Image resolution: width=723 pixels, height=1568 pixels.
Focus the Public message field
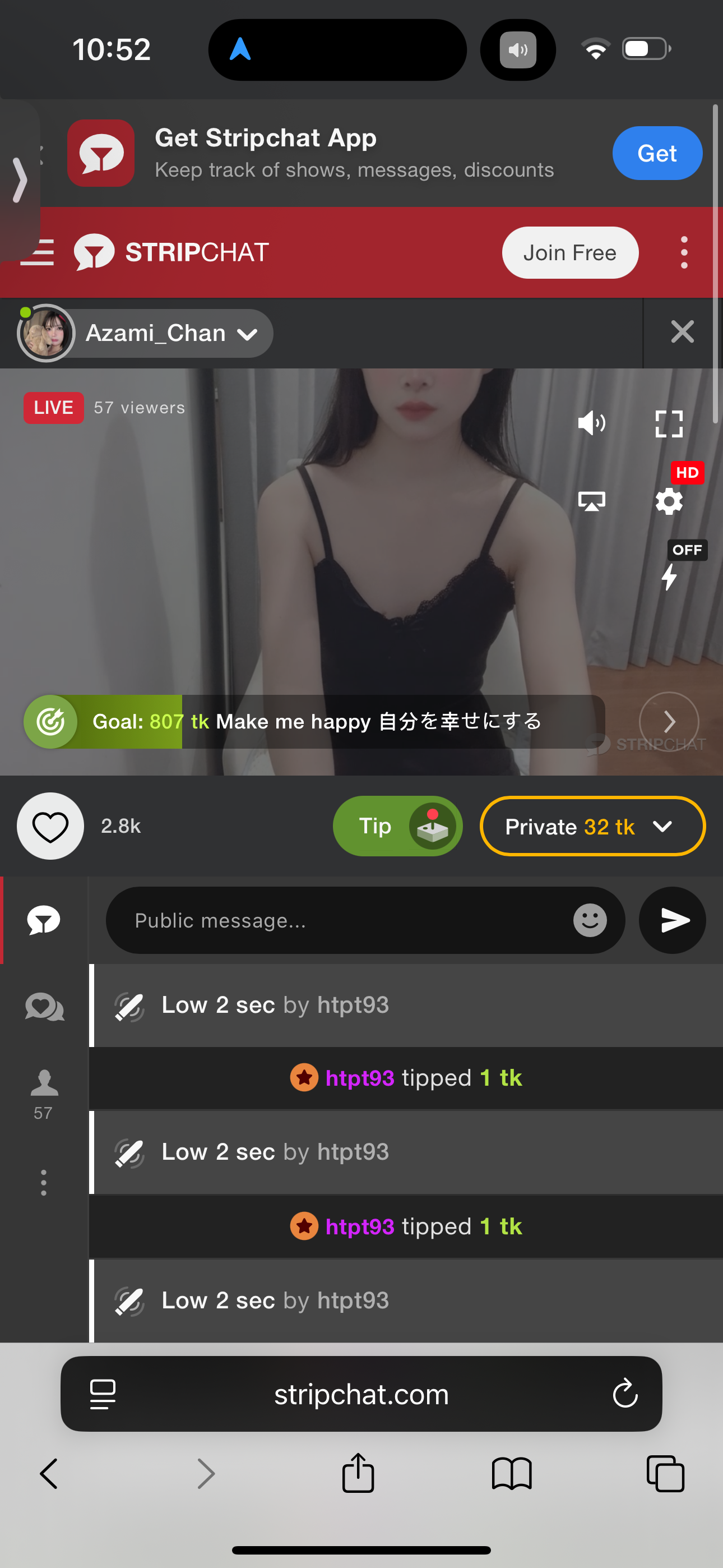(x=341, y=920)
